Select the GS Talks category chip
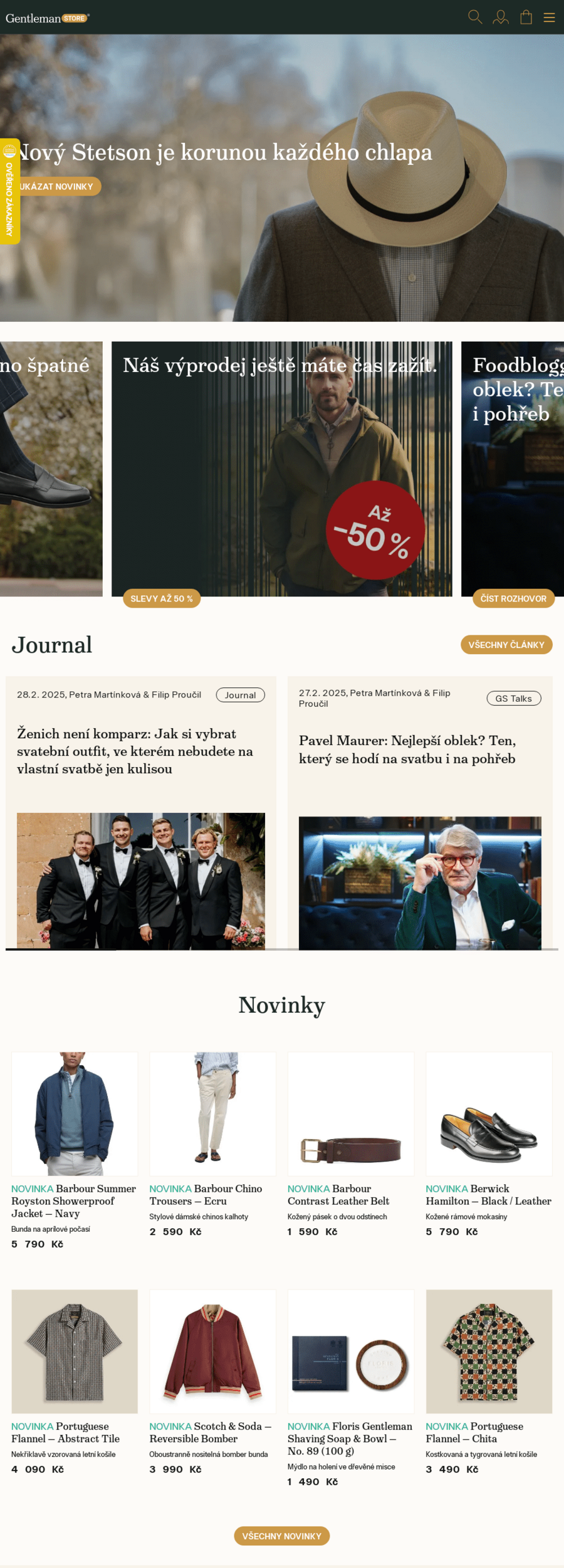Screen dimensions: 564x1568 (x=513, y=698)
